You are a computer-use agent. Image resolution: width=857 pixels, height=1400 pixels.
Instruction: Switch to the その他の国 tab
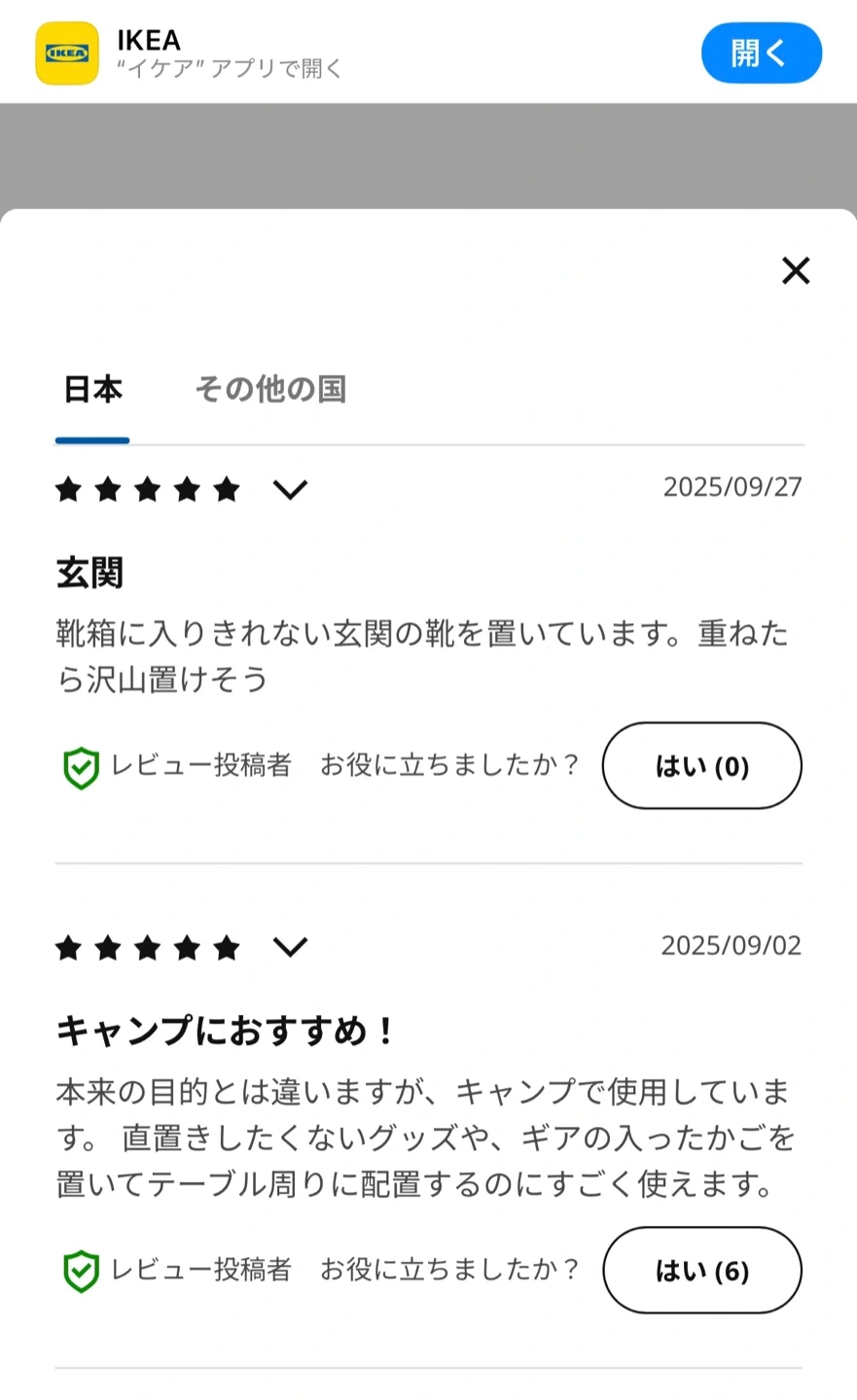tap(270, 389)
